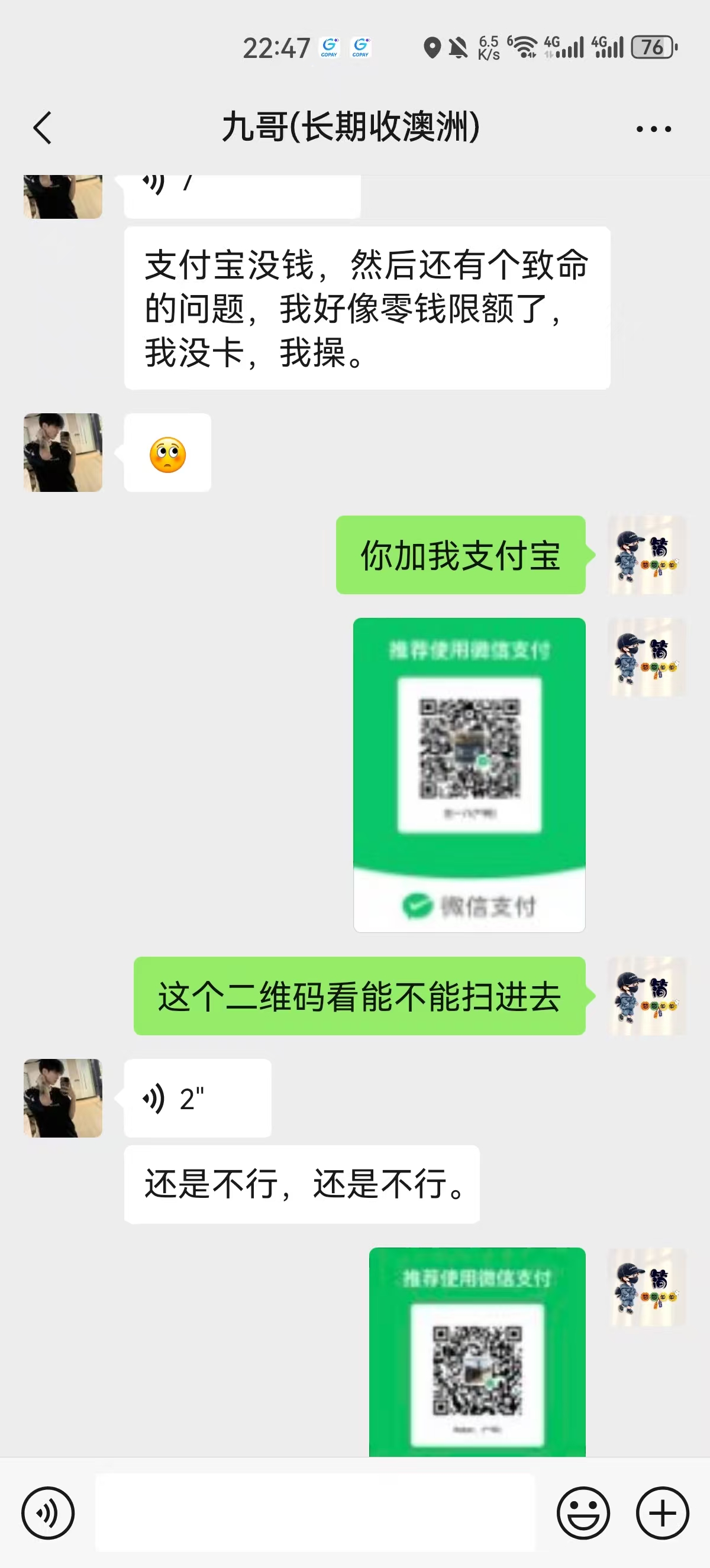Viewport: 710px width, 1568px height.
Task: Open the plus attachments menu
Action: coord(663,1512)
